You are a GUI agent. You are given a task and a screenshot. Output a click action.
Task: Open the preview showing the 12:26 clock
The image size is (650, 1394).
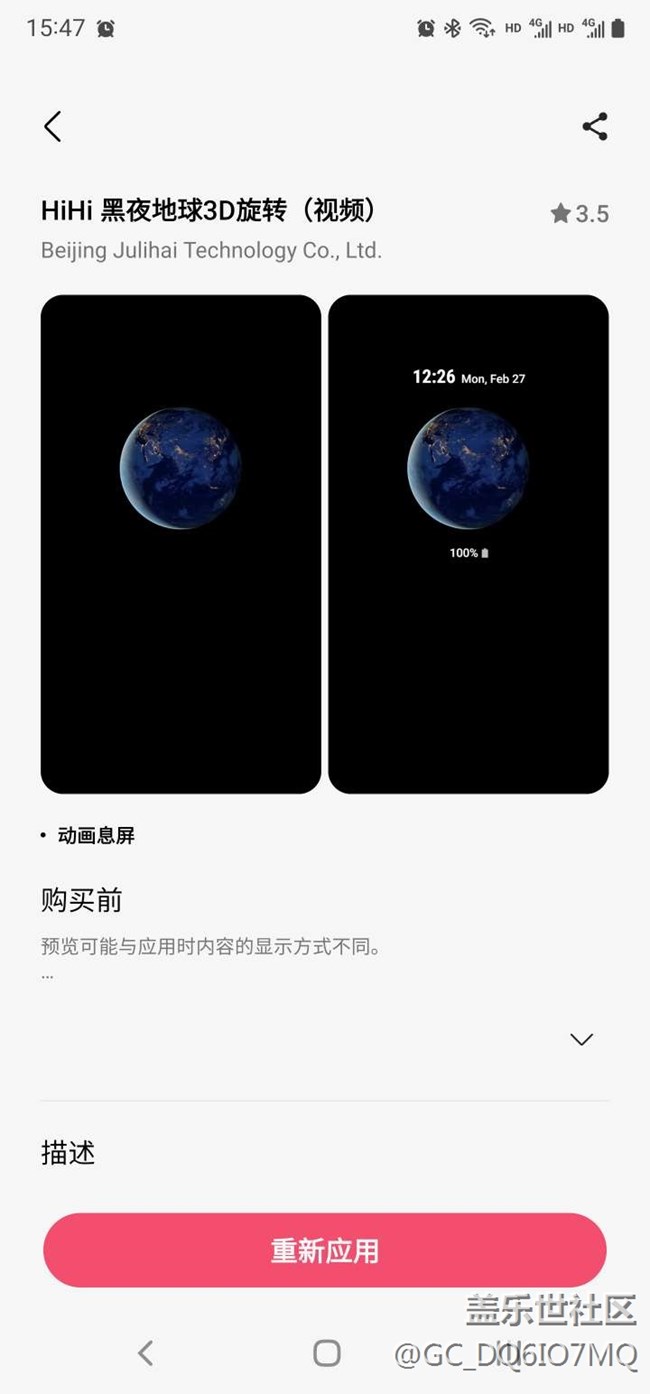(468, 544)
